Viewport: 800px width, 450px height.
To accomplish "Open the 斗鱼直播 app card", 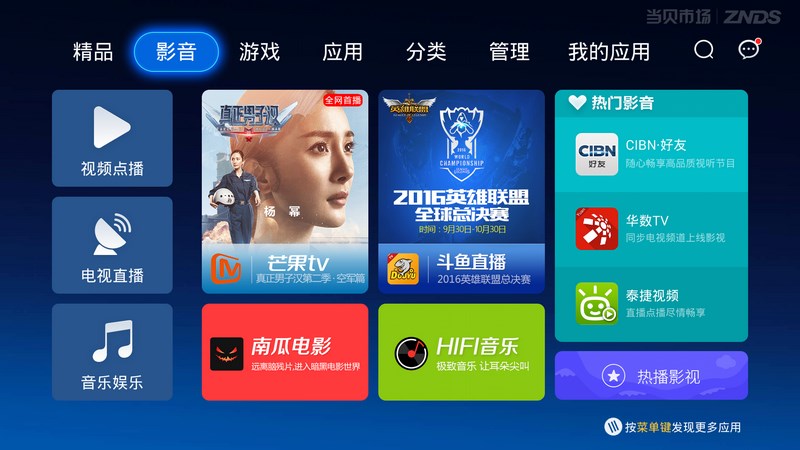I will [461, 191].
